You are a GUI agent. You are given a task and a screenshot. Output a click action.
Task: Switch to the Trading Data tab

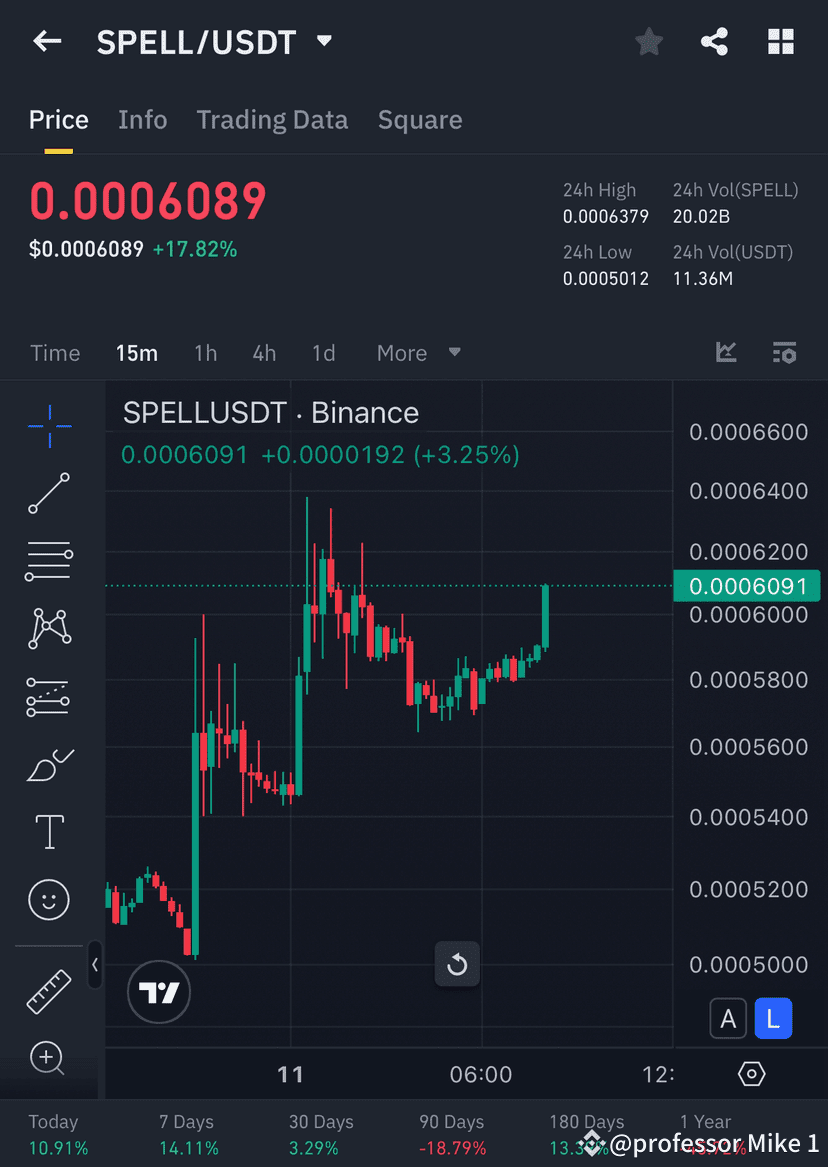click(272, 119)
